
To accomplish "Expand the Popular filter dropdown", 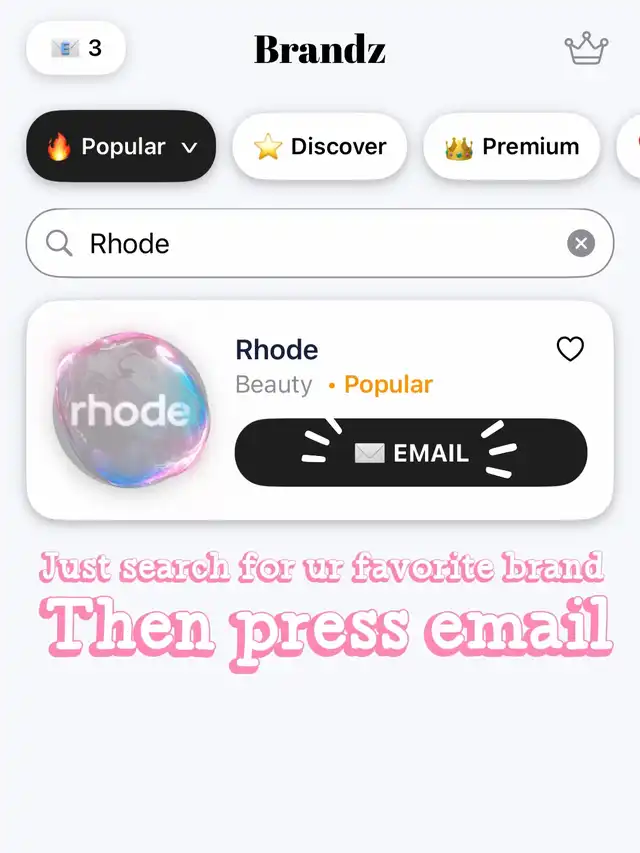I will point(121,146).
